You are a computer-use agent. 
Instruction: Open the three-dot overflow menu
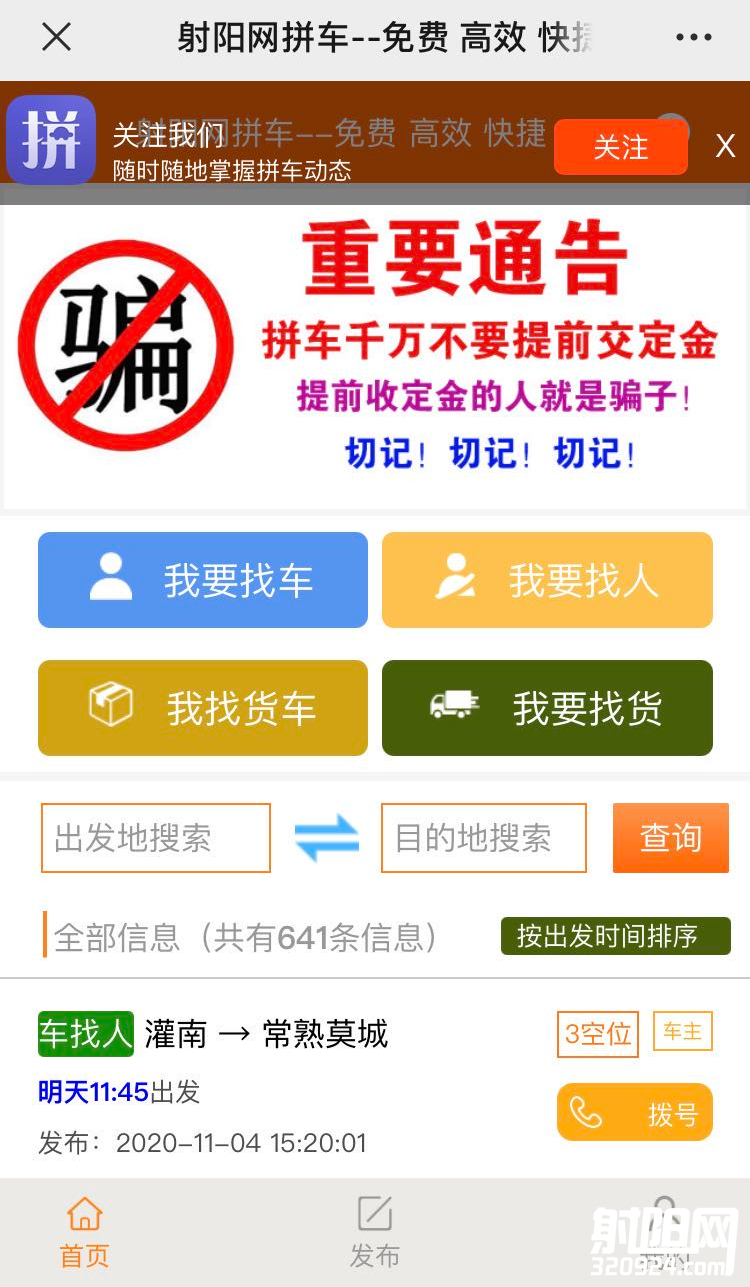click(x=693, y=38)
